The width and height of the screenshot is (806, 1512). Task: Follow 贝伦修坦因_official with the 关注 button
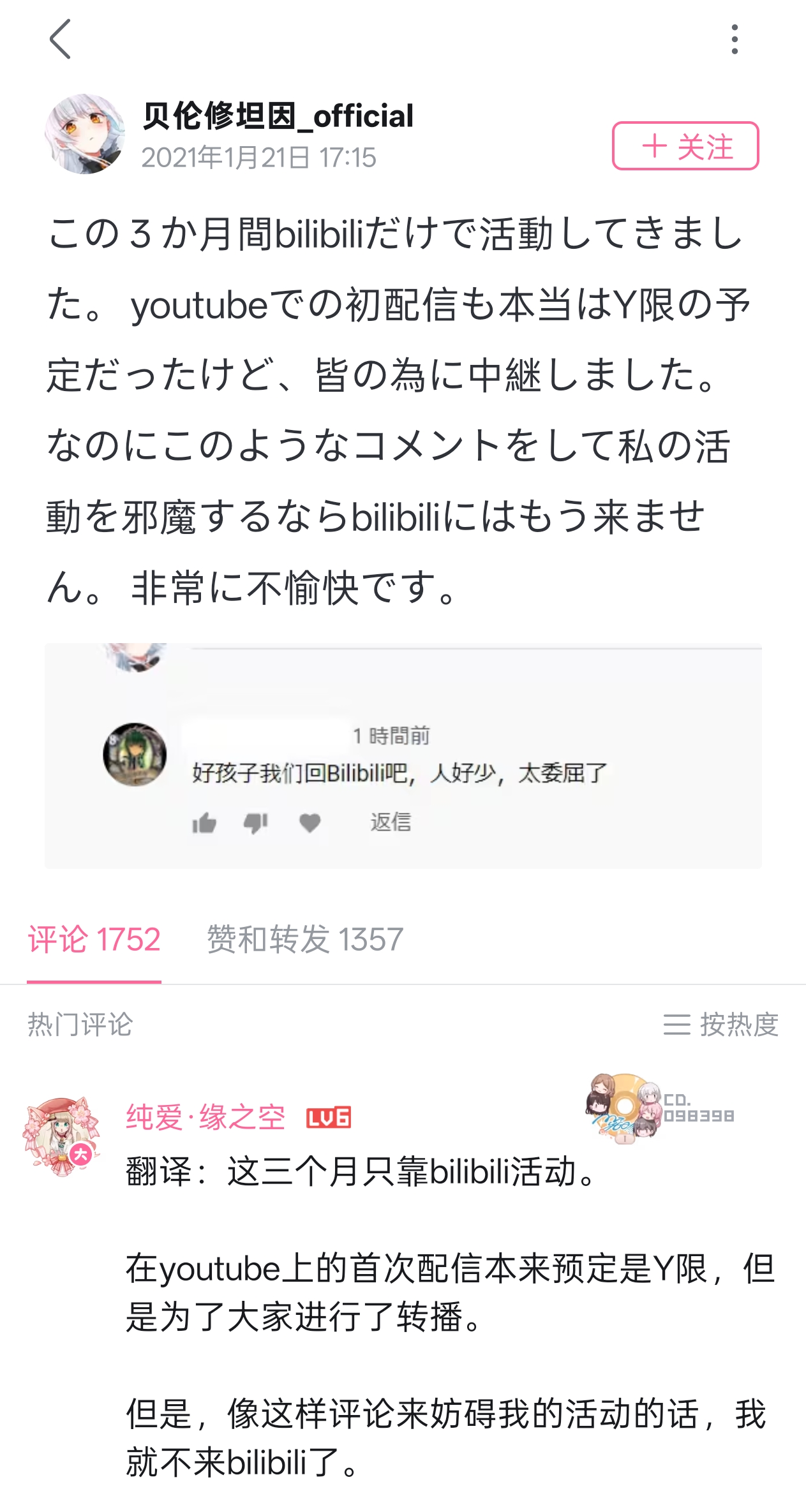click(x=685, y=146)
